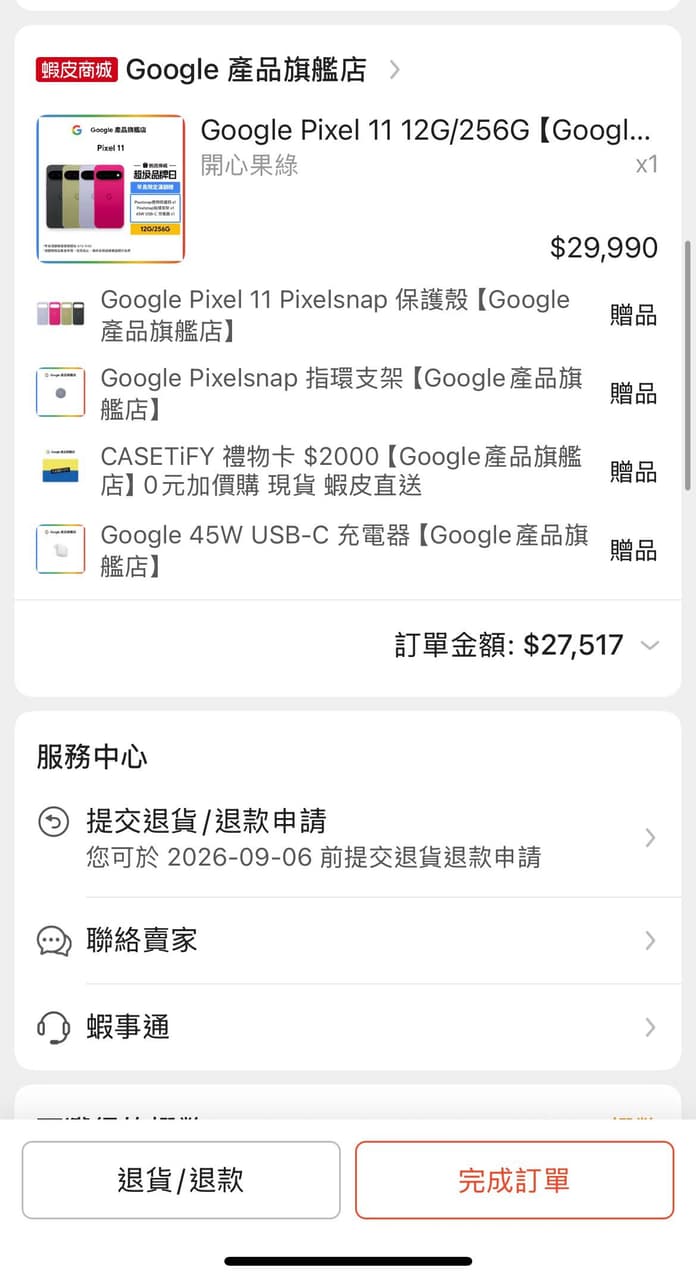Confirm with the 完成訂單 button
This screenshot has width=696, height=1280.
point(514,1180)
